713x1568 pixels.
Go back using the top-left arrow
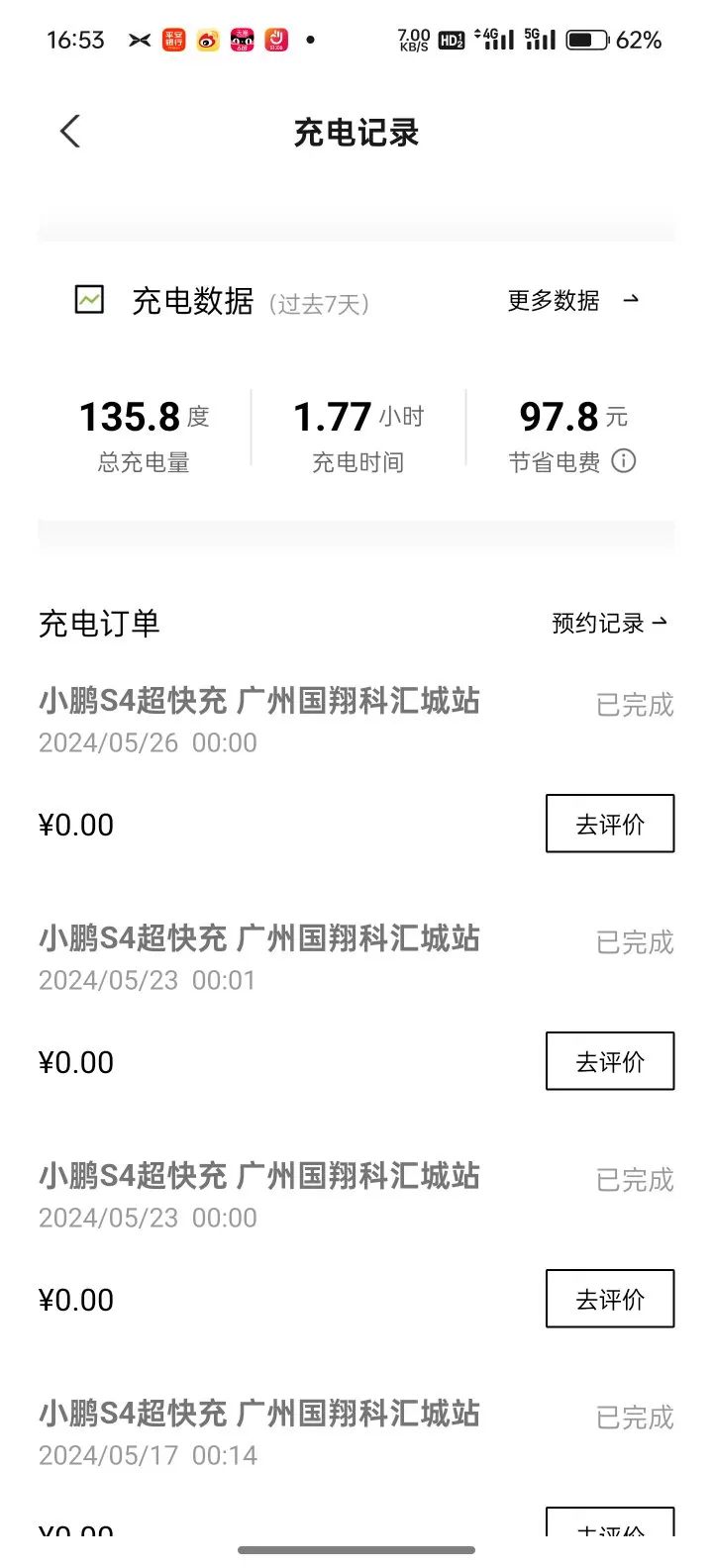coord(69,132)
